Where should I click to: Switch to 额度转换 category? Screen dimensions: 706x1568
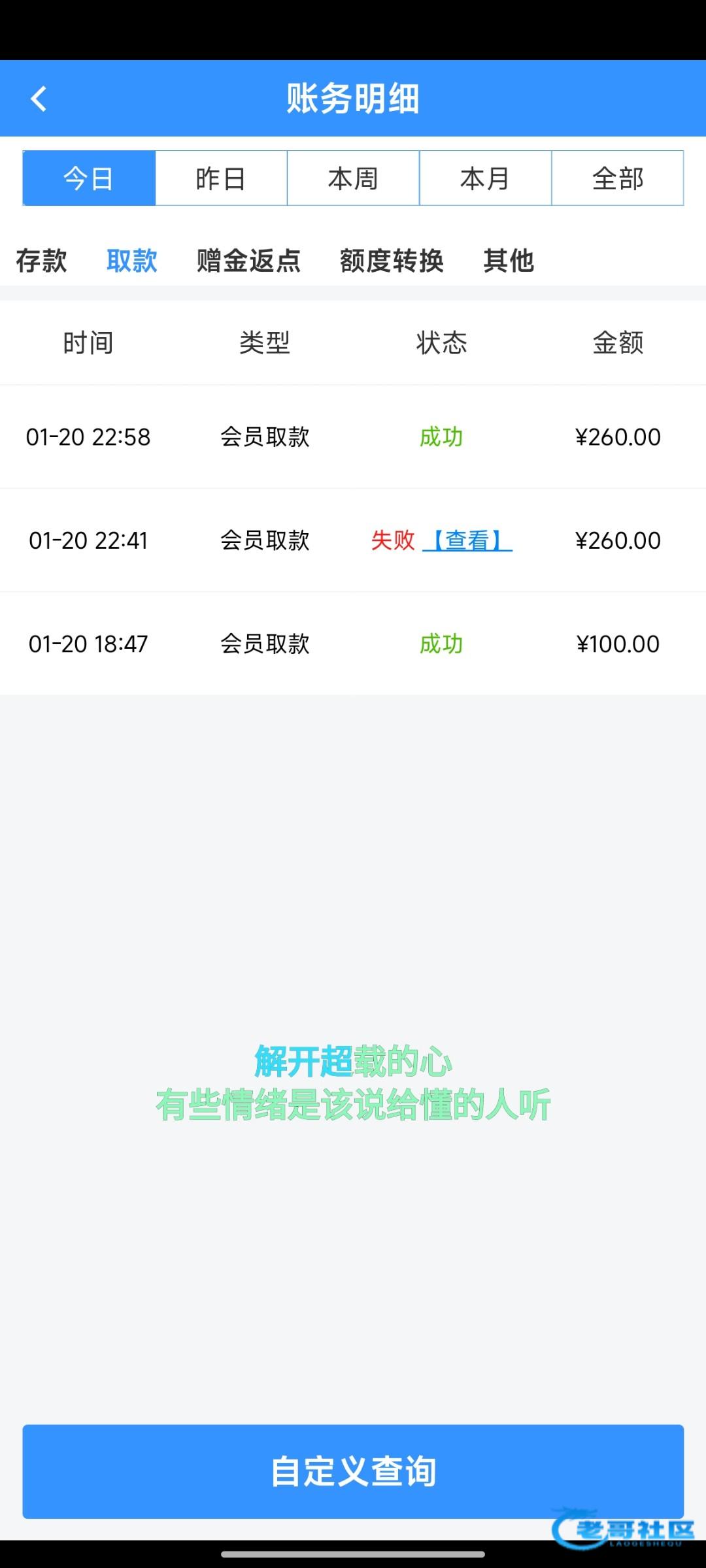tap(392, 261)
